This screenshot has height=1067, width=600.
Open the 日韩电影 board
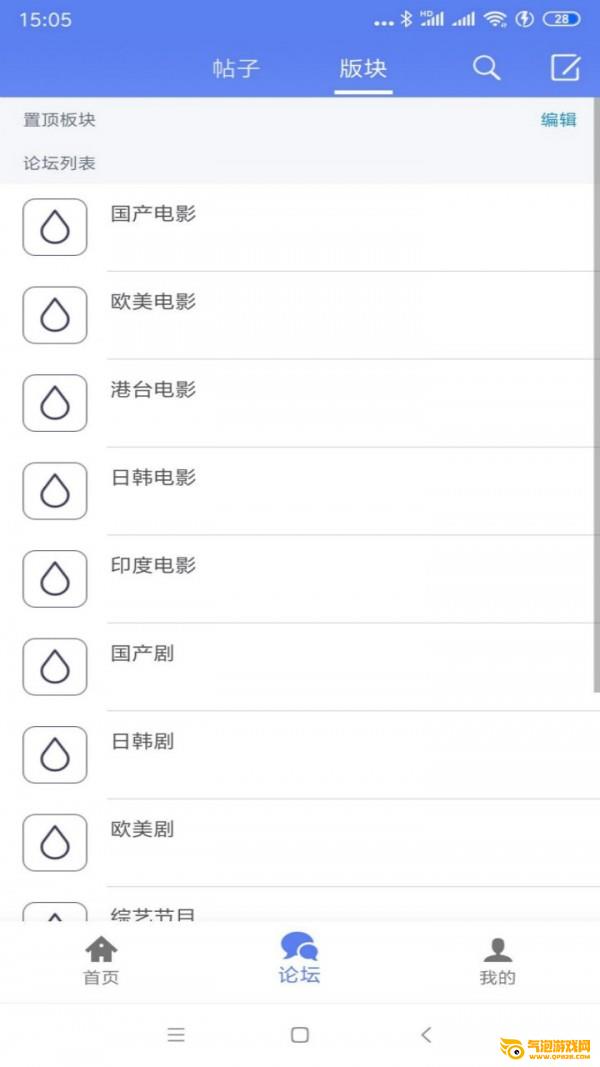click(x=300, y=491)
